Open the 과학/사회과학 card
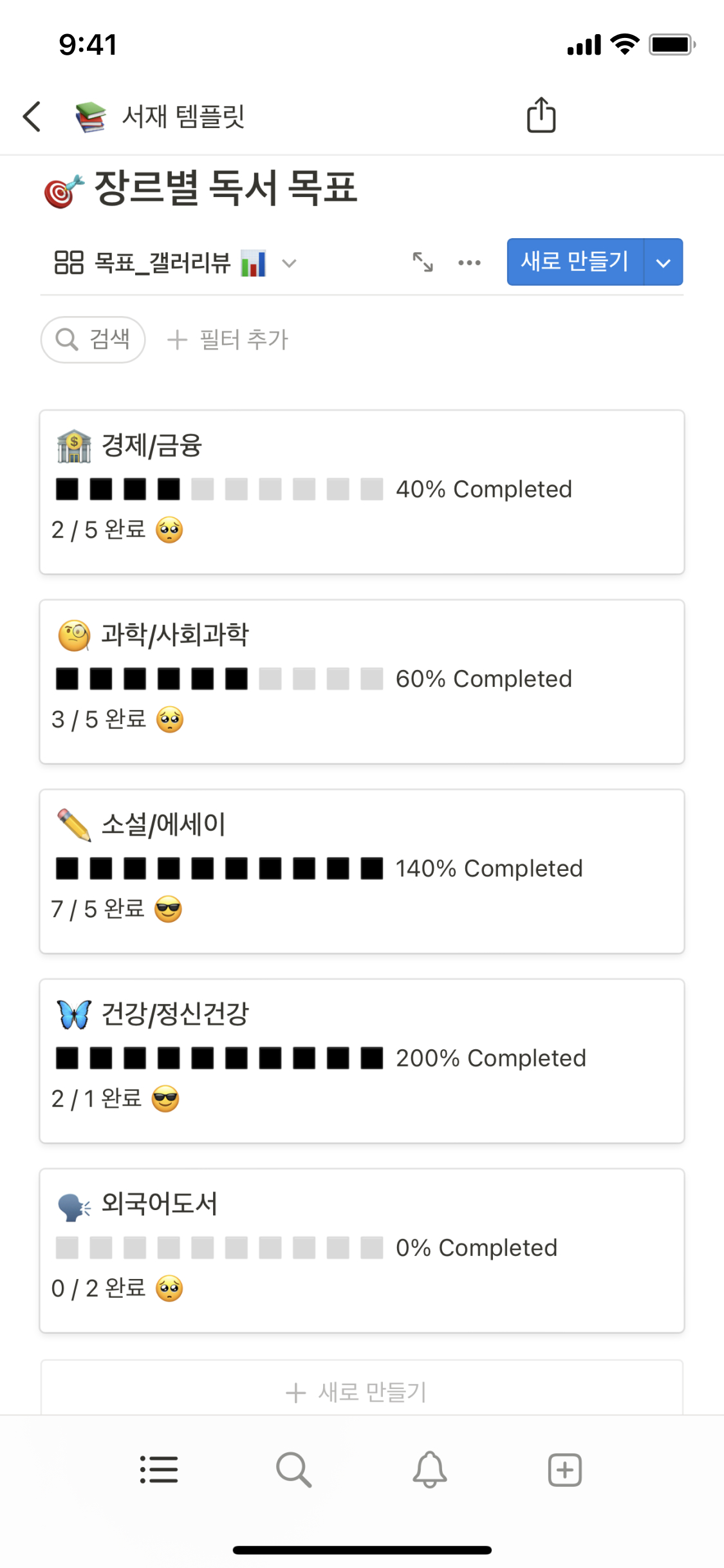This screenshot has width=724, height=1568. pyautogui.click(x=362, y=681)
